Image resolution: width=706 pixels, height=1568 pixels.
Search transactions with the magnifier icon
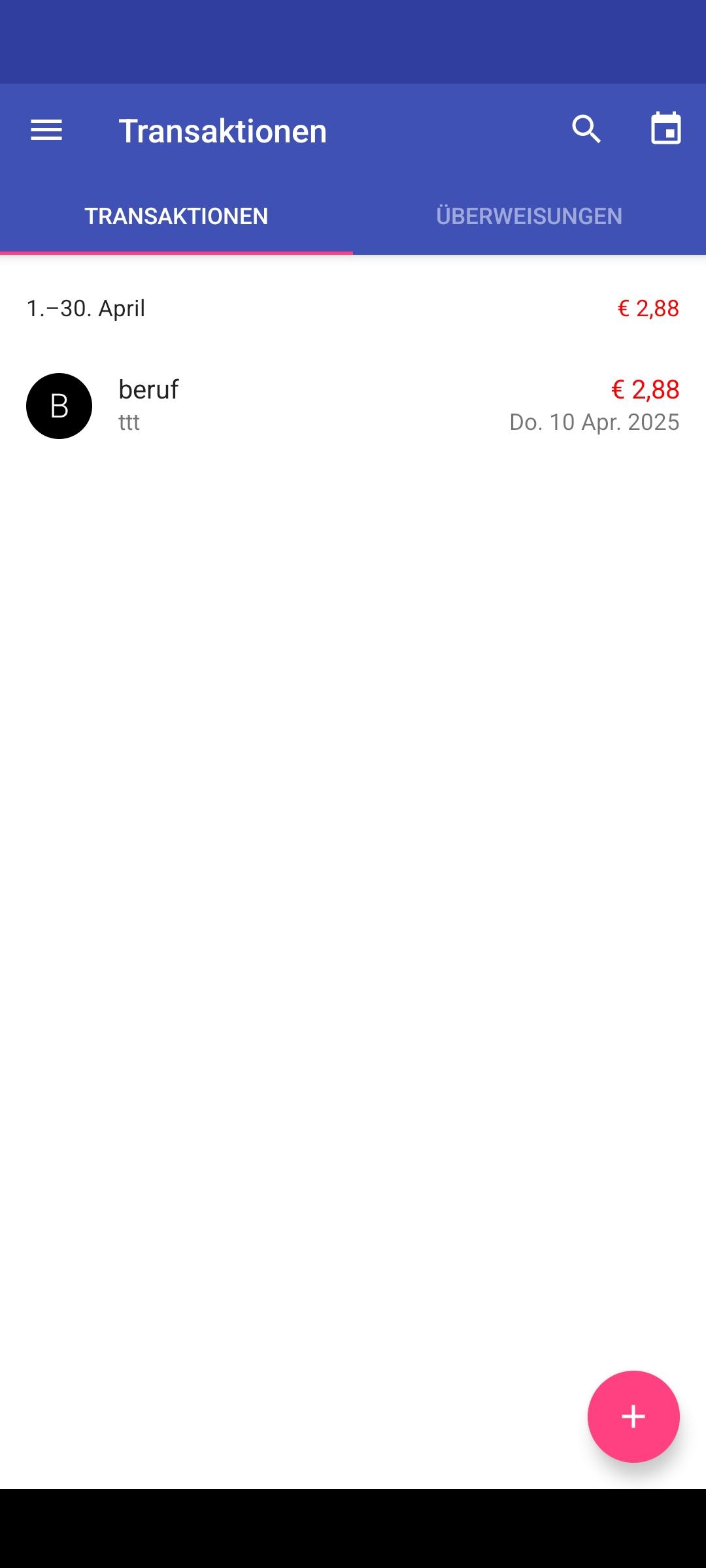pos(586,129)
